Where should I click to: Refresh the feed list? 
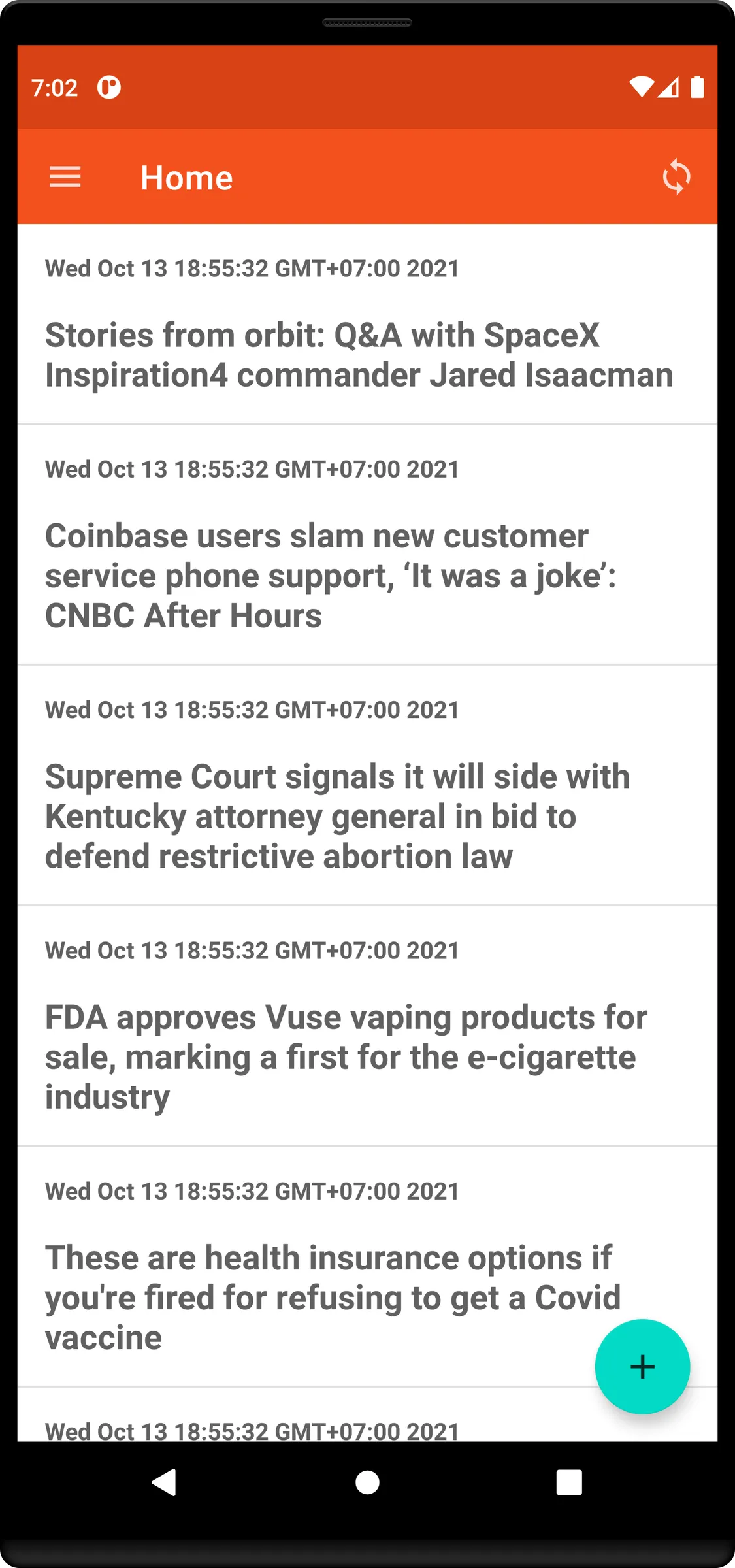click(x=677, y=176)
